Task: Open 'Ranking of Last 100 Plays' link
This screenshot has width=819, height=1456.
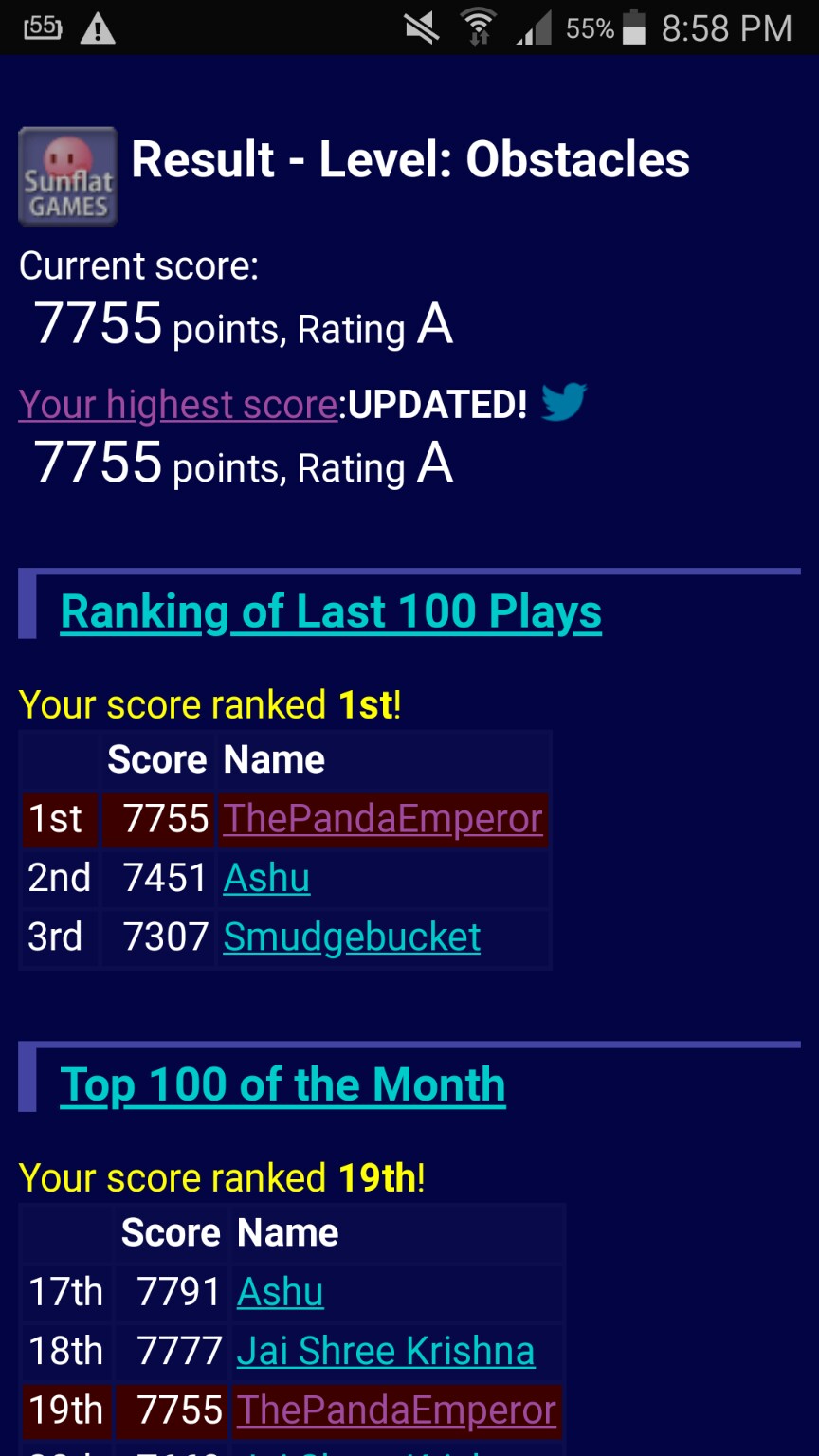Action: (331, 611)
